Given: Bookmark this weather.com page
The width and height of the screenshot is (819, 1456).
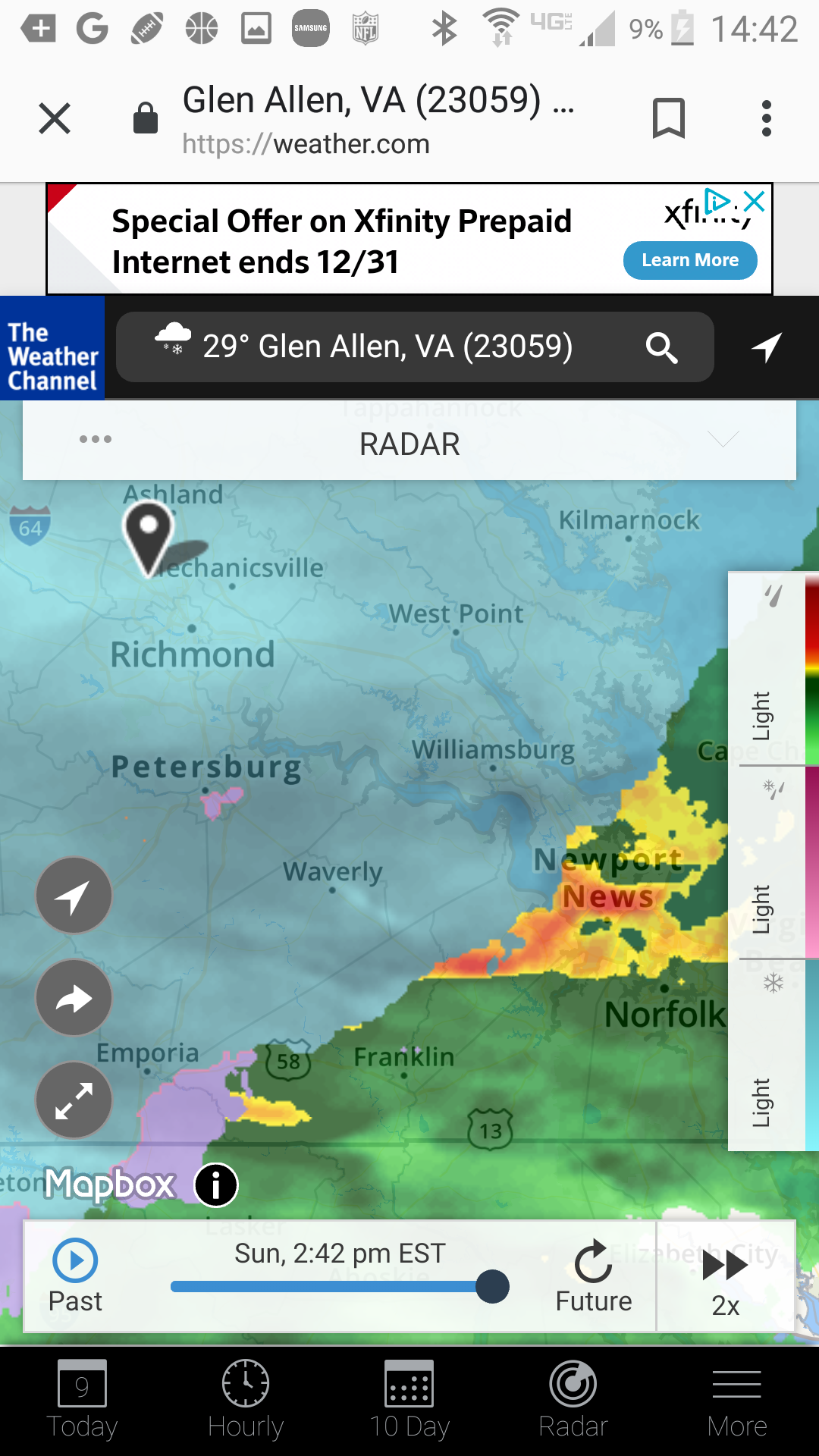Looking at the screenshot, I should [668, 118].
